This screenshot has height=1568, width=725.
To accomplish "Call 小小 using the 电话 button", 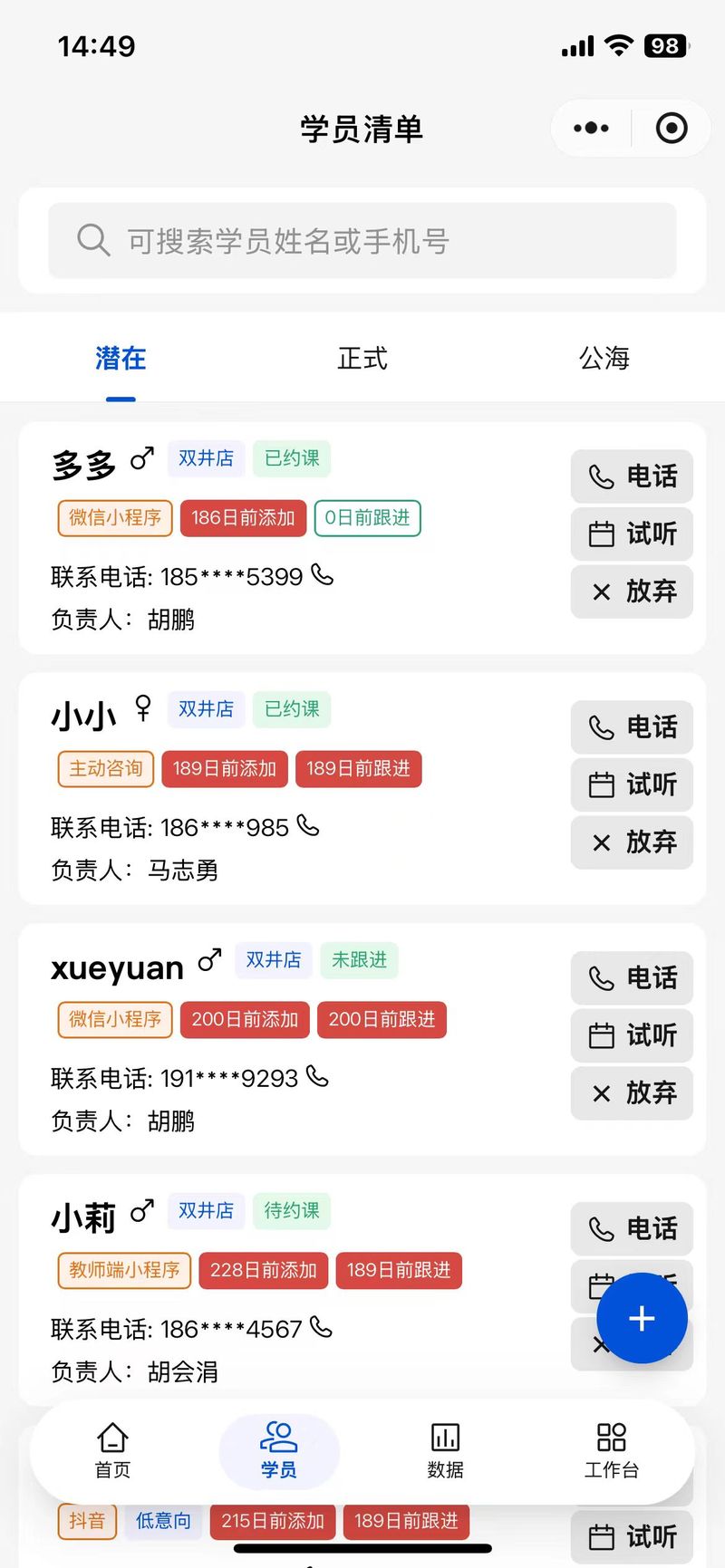I will 632,727.
